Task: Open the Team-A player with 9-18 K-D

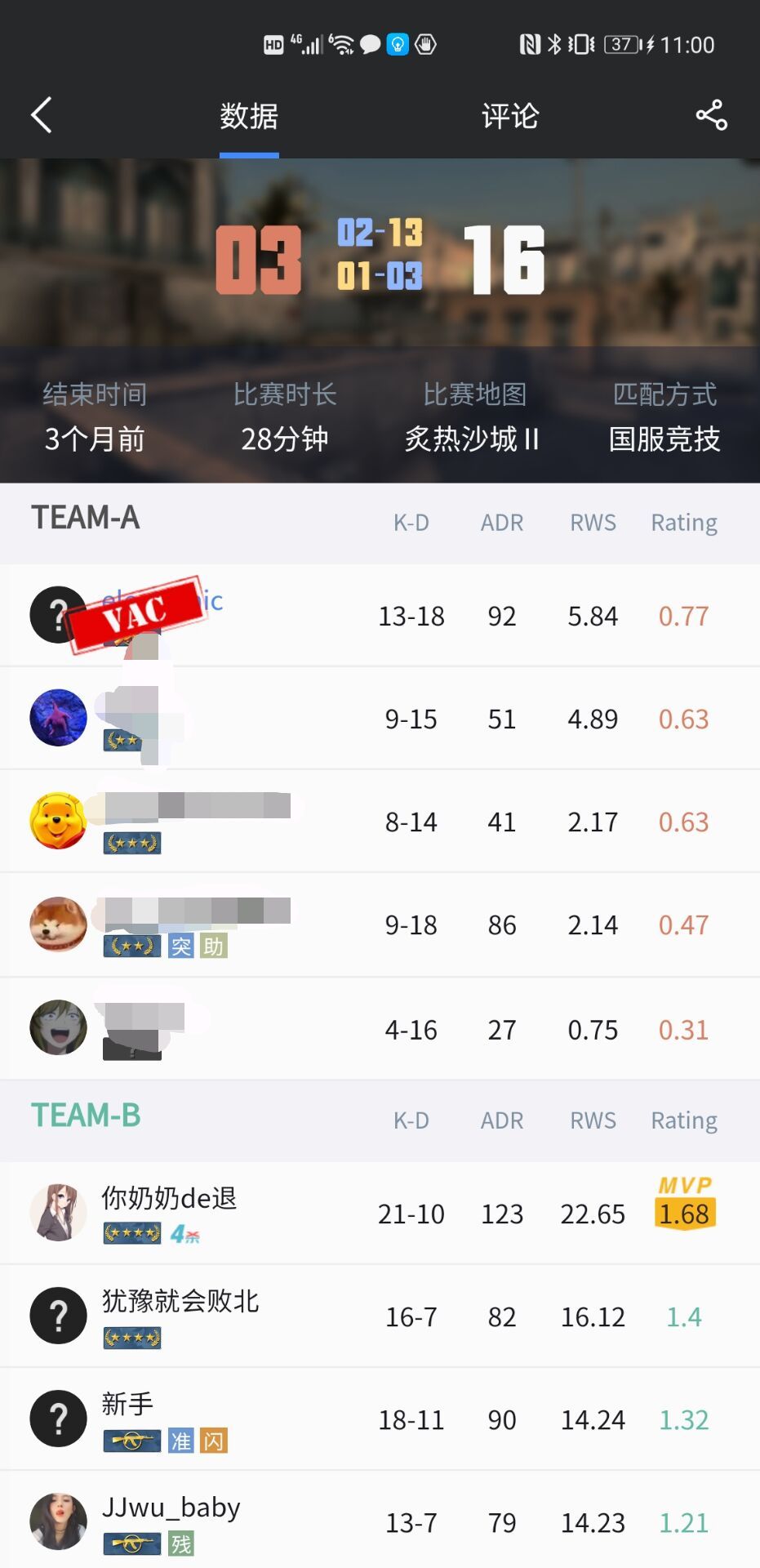Action: click(x=58, y=924)
